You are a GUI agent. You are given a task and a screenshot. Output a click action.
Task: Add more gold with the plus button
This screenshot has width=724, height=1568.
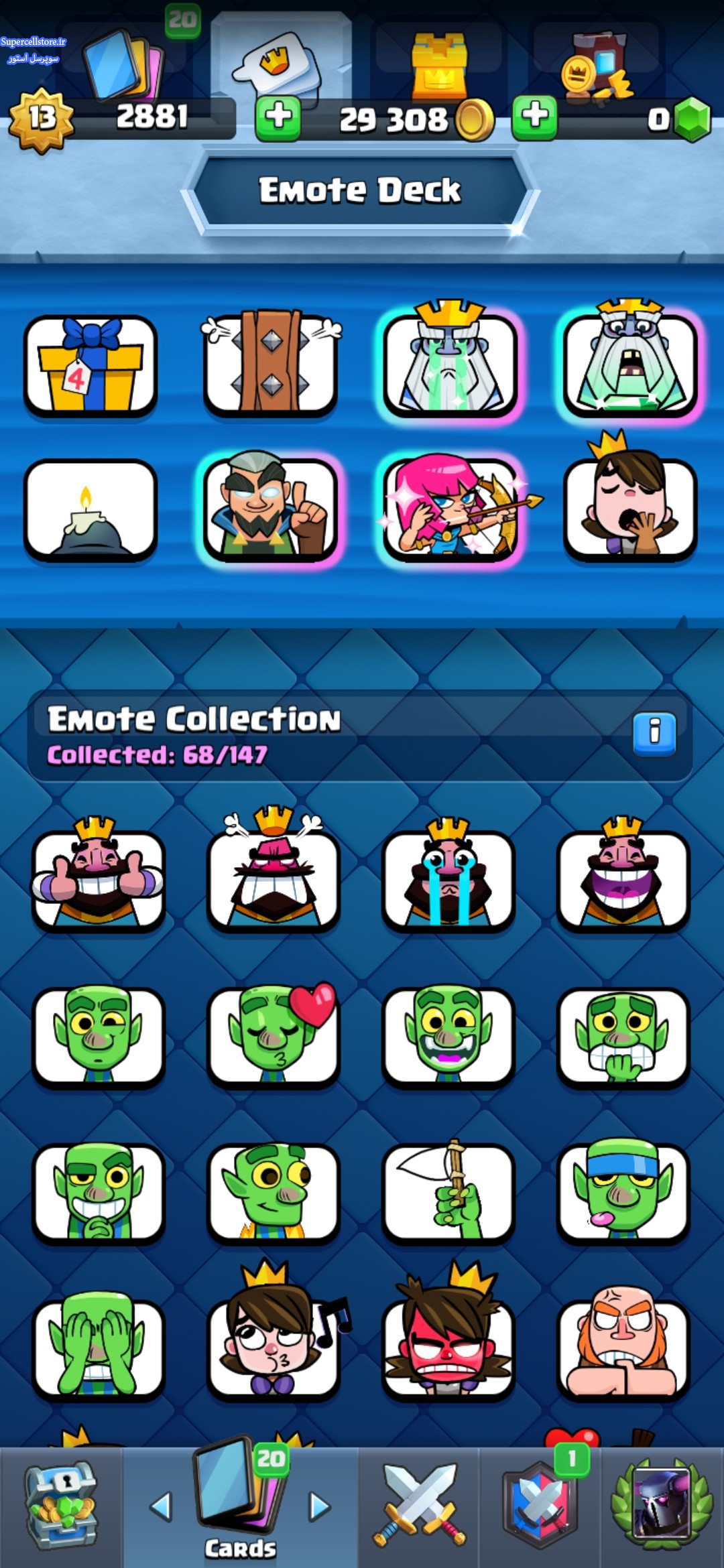(x=278, y=117)
